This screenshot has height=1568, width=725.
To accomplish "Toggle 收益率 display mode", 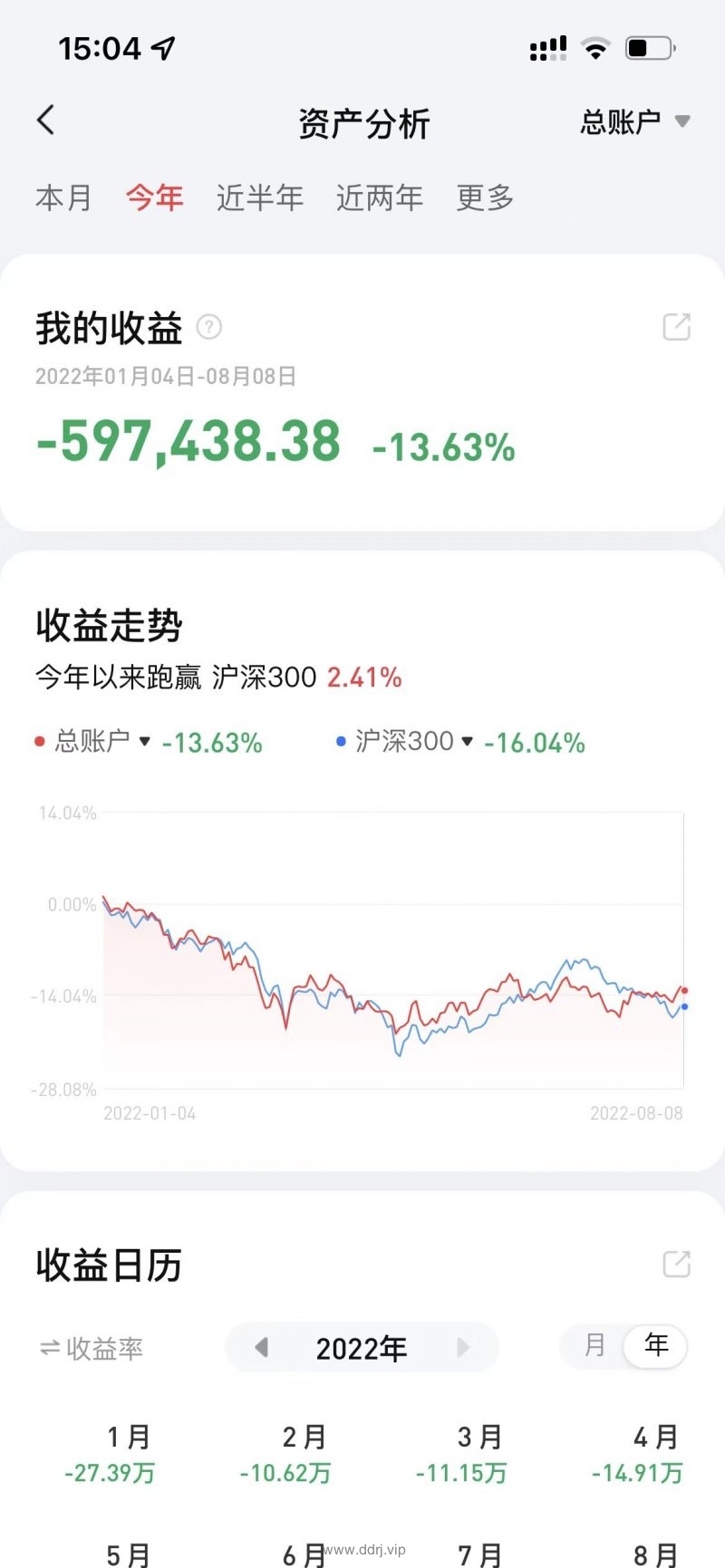I will pyautogui.click(x=91, y=1348).
